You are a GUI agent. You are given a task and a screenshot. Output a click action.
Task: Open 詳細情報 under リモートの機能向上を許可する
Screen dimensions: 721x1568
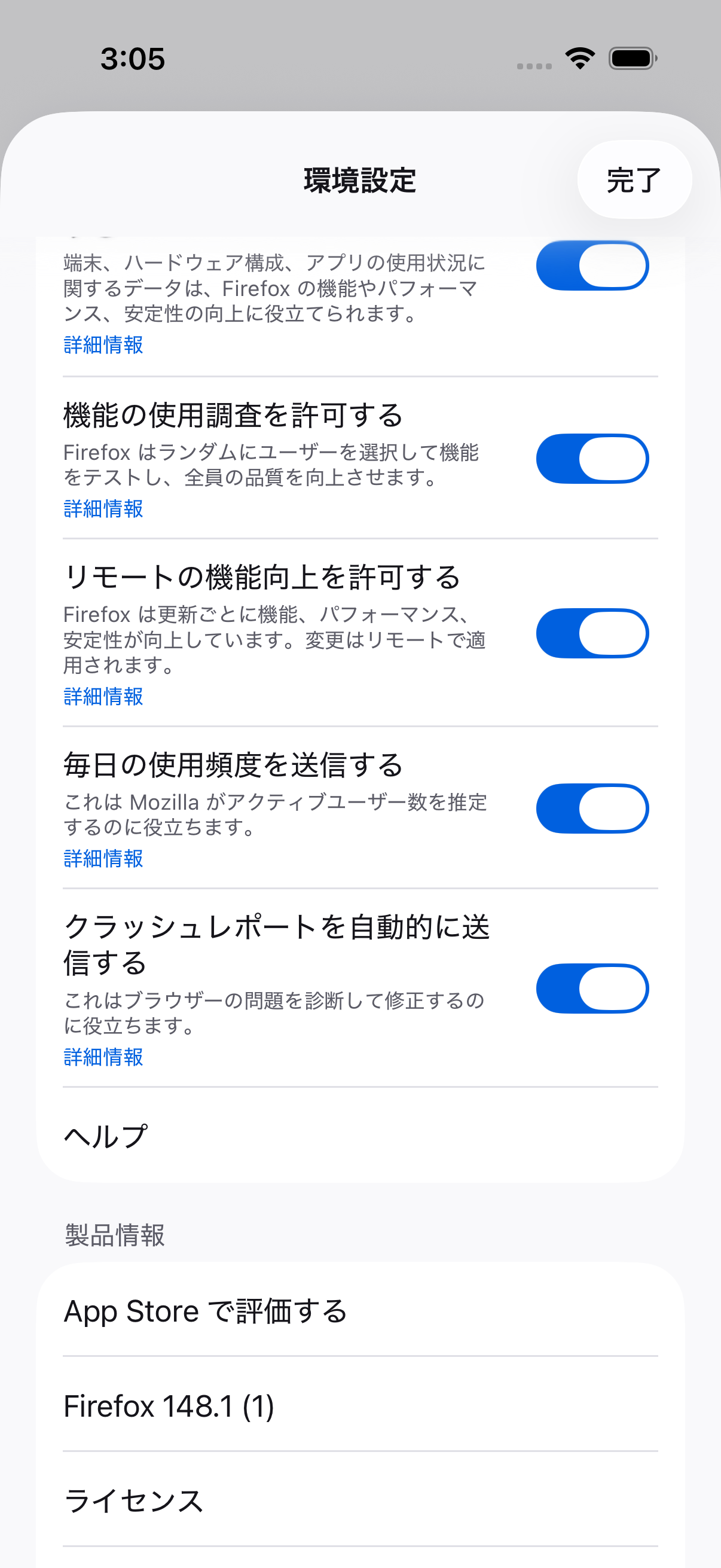point(103,696)
